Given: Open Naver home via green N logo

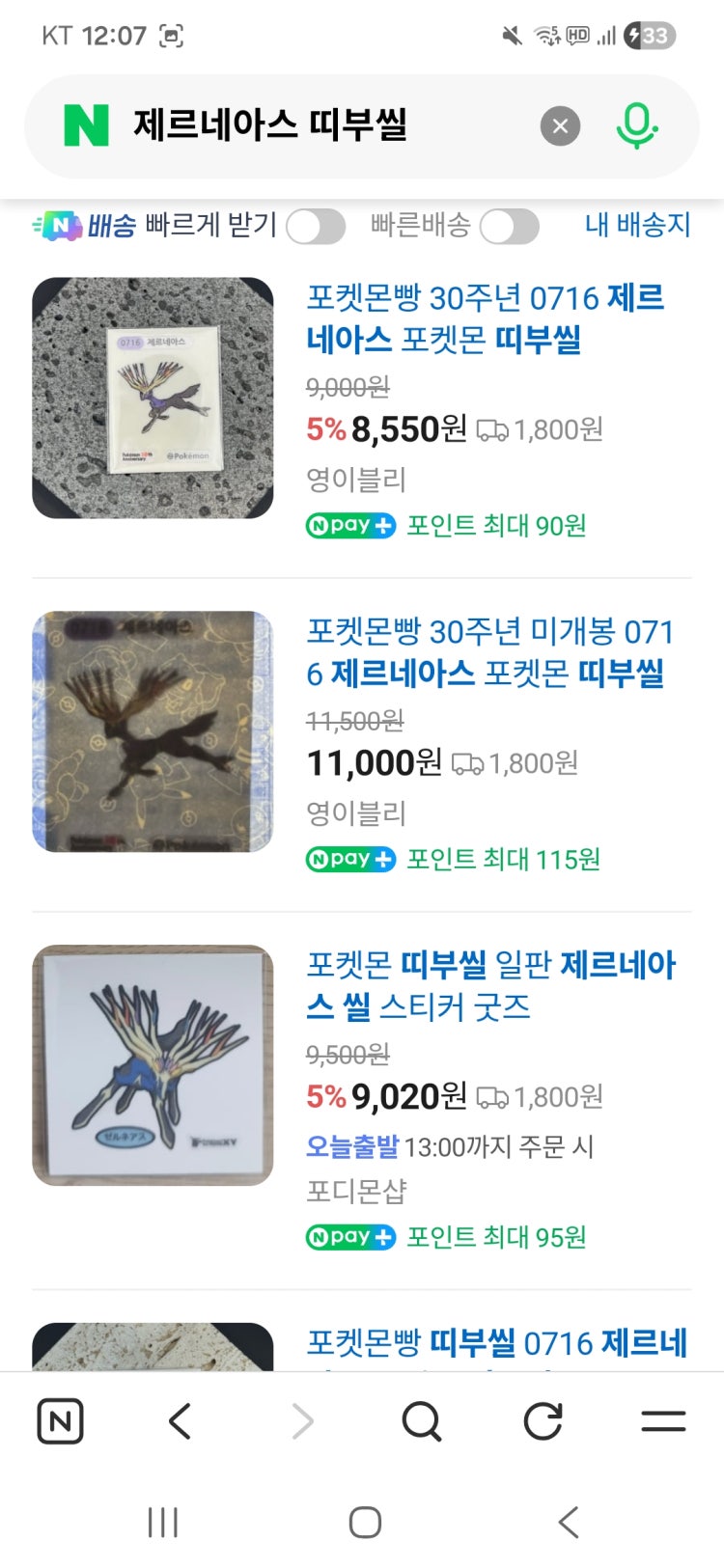Looking at the screenshot, I should (86, 126).
